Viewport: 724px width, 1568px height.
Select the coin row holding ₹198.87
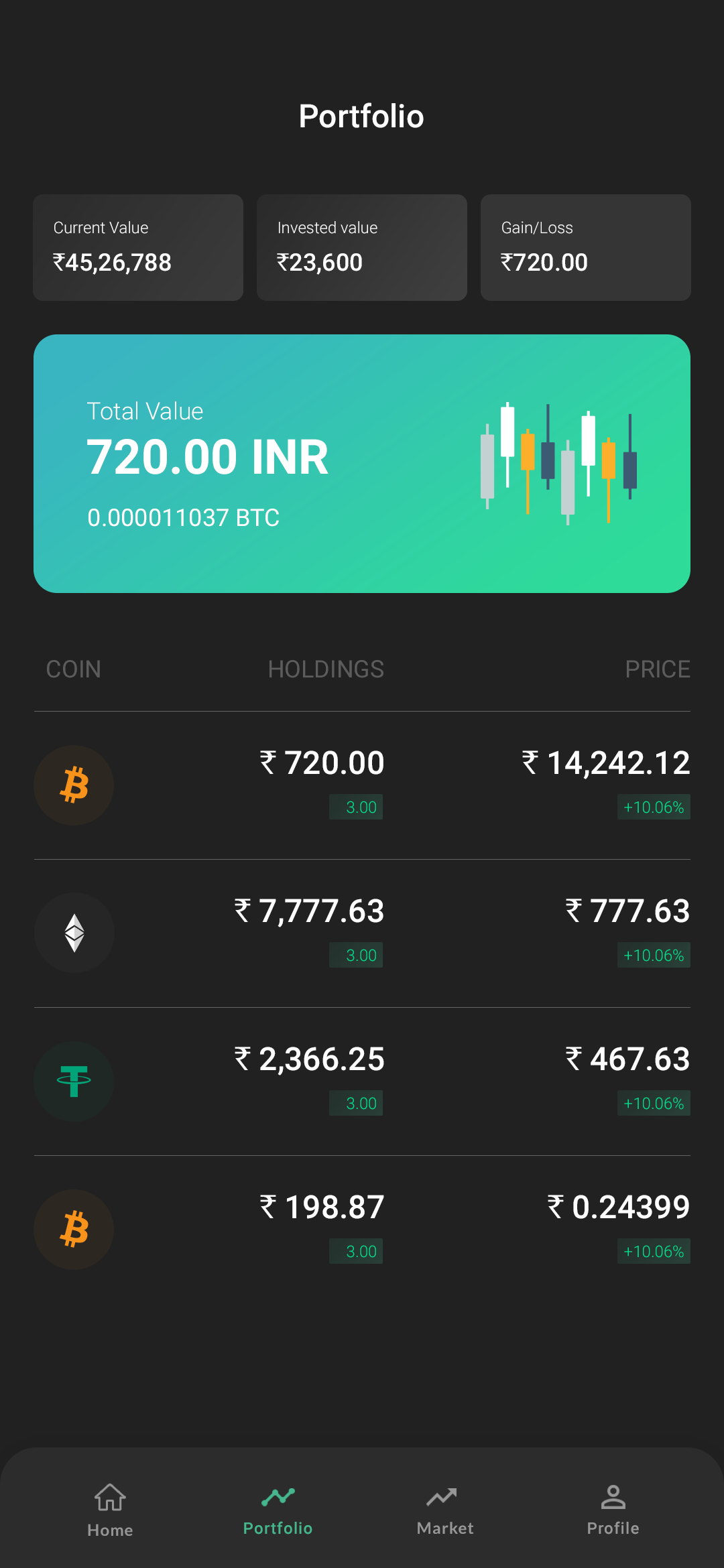(x=362, y=1229)
